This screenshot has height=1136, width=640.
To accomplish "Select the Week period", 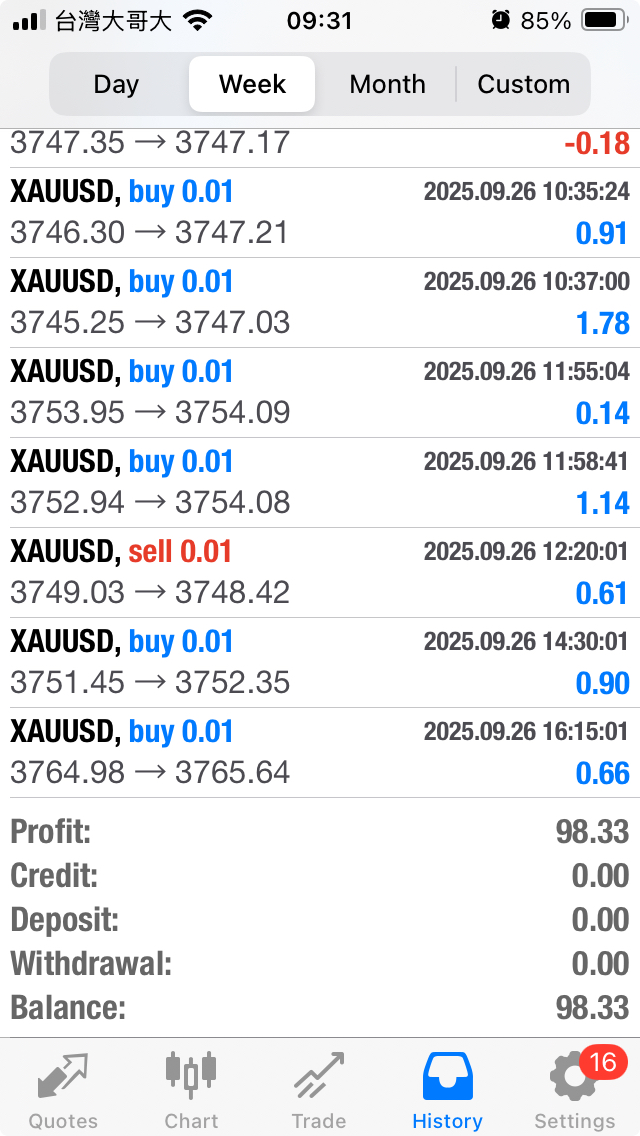I will click(252, 84).
